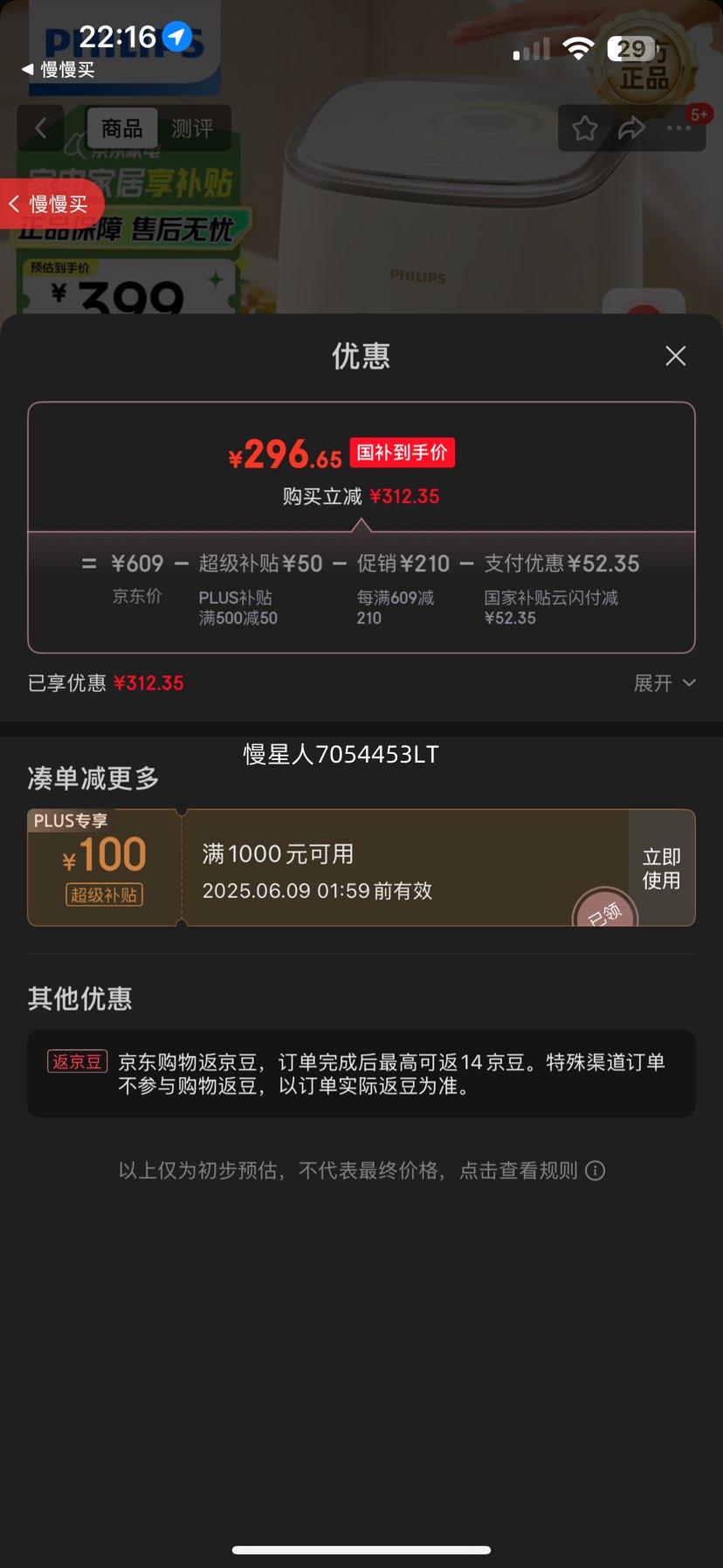The width and height of the screenshot is (723, 1568).
Task: Return to 慢慢买 via the red pill
Action: click(x=51, y=204)
